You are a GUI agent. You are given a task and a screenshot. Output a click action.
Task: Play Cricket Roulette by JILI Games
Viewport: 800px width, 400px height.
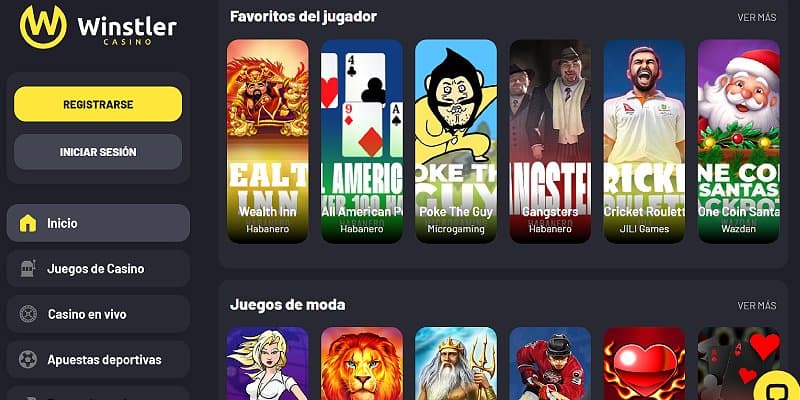coord(644,140)
